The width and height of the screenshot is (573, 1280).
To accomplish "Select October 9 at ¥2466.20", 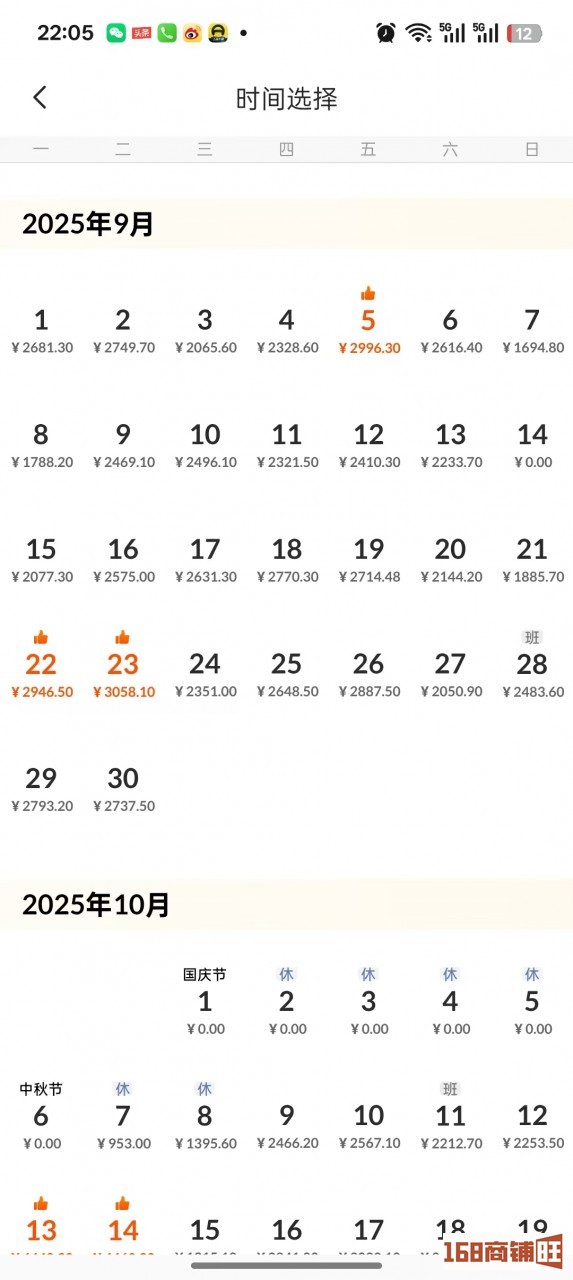I will tap(287, 1126).
